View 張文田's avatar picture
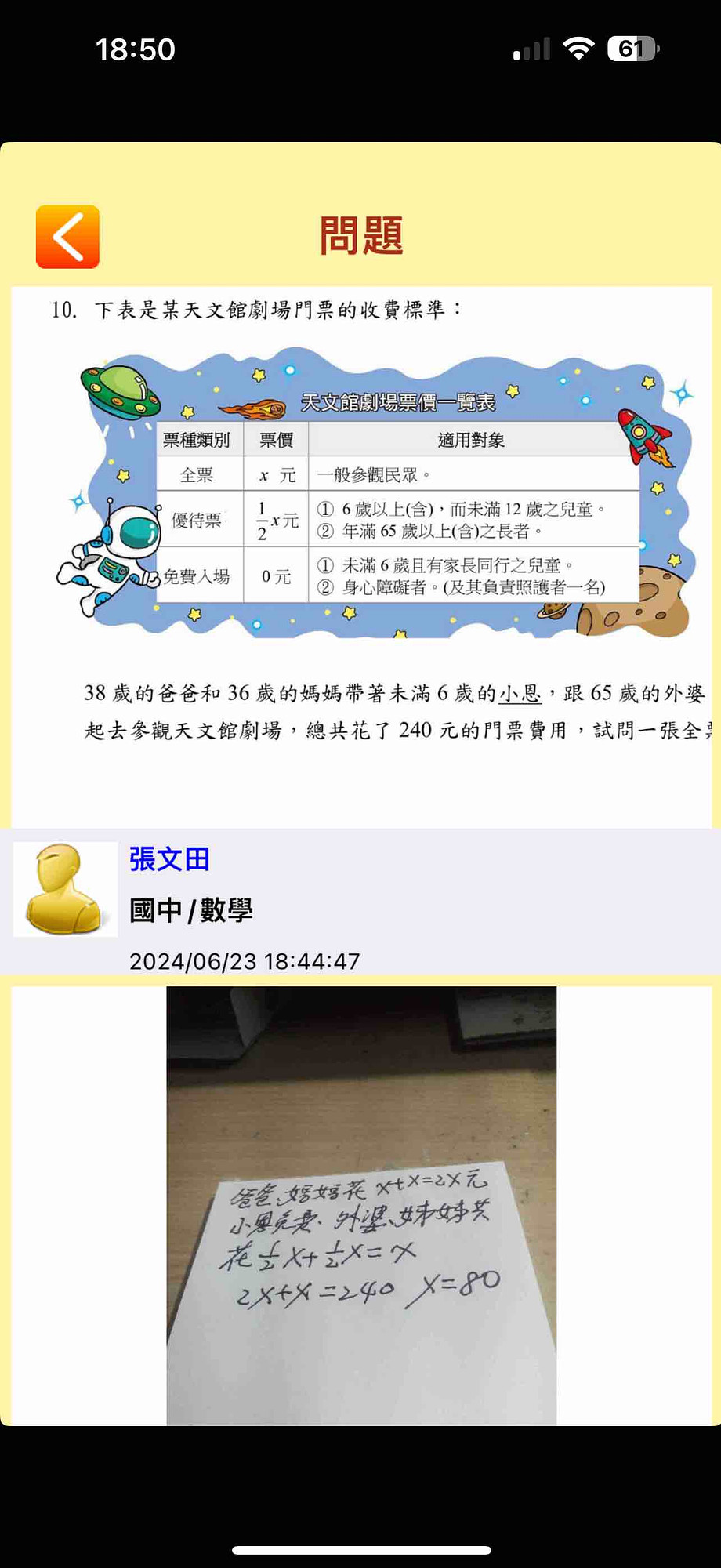This screenshot has height=1568, width=721. pyautogui.click(x=65, y=889)
